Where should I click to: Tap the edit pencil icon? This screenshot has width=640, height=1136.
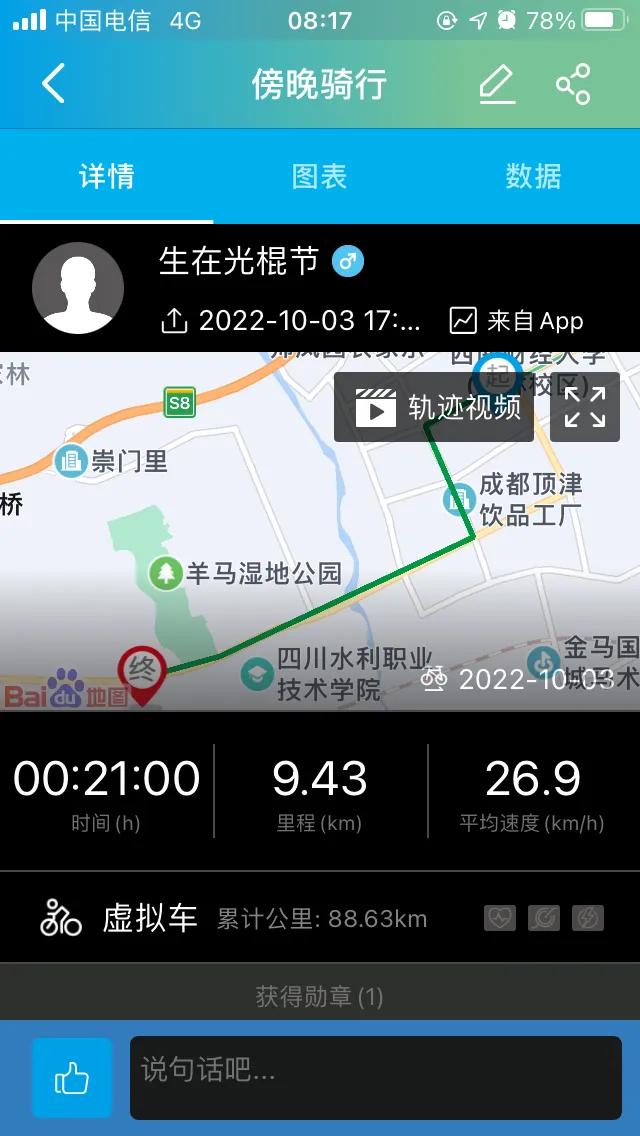pos(497,84)
